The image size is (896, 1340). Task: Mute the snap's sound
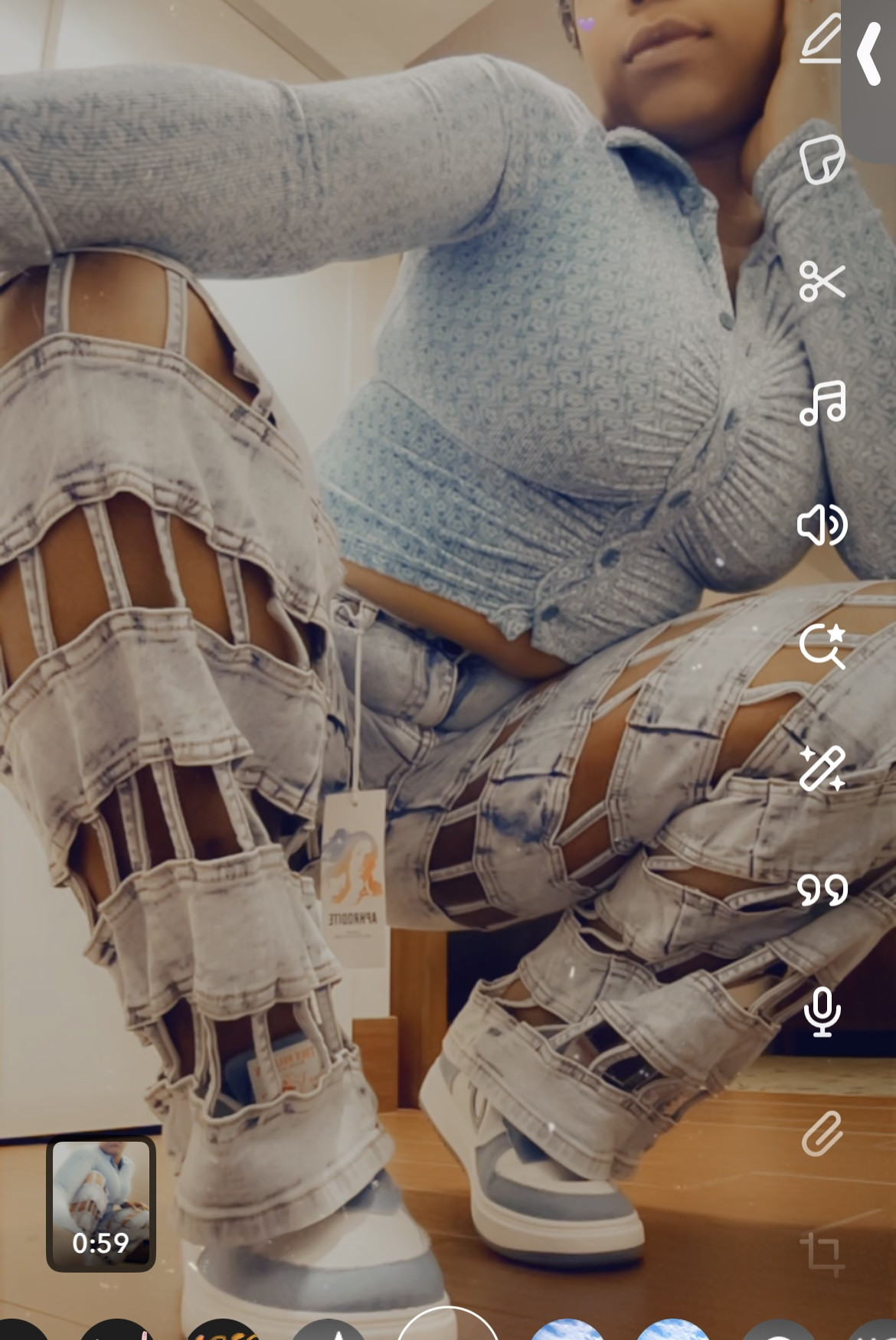point(822,525)
